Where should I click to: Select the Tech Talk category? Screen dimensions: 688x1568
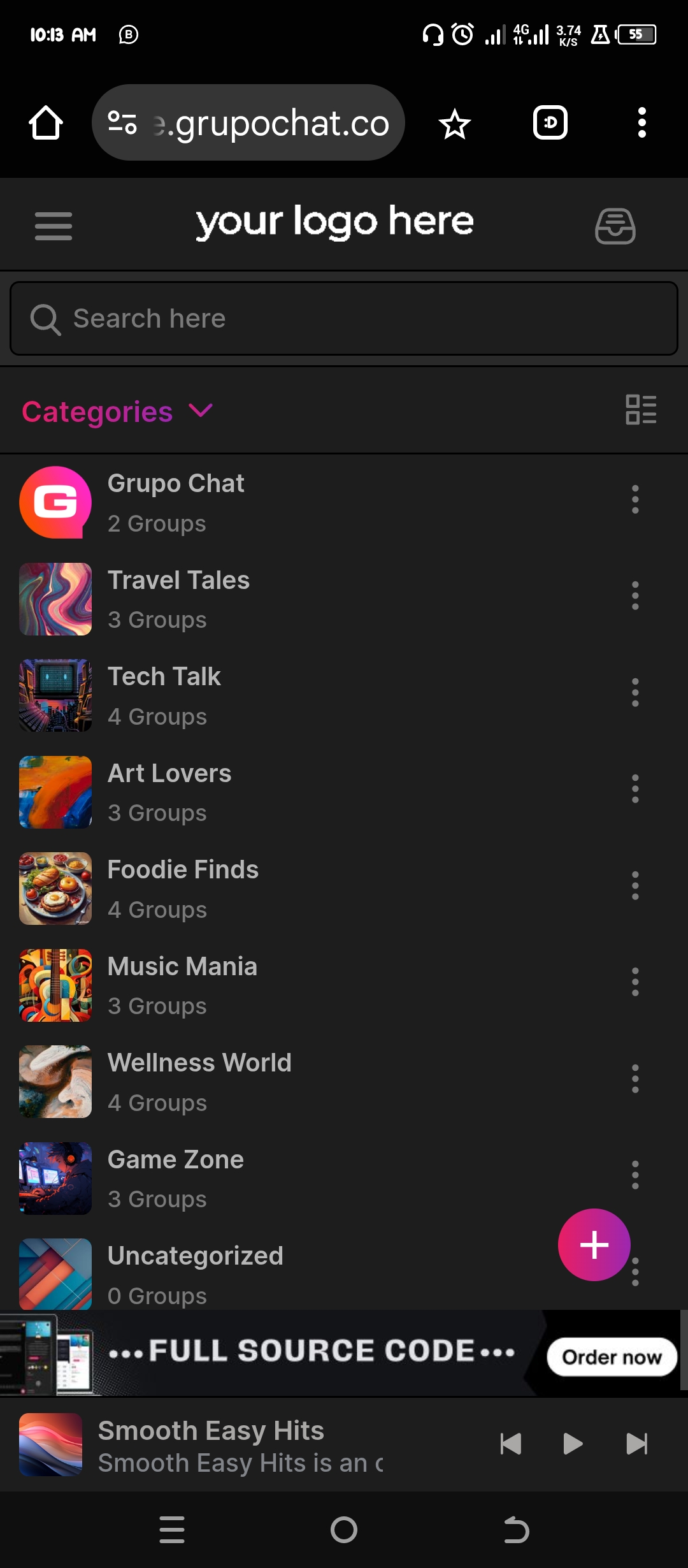tap(164, 695)
